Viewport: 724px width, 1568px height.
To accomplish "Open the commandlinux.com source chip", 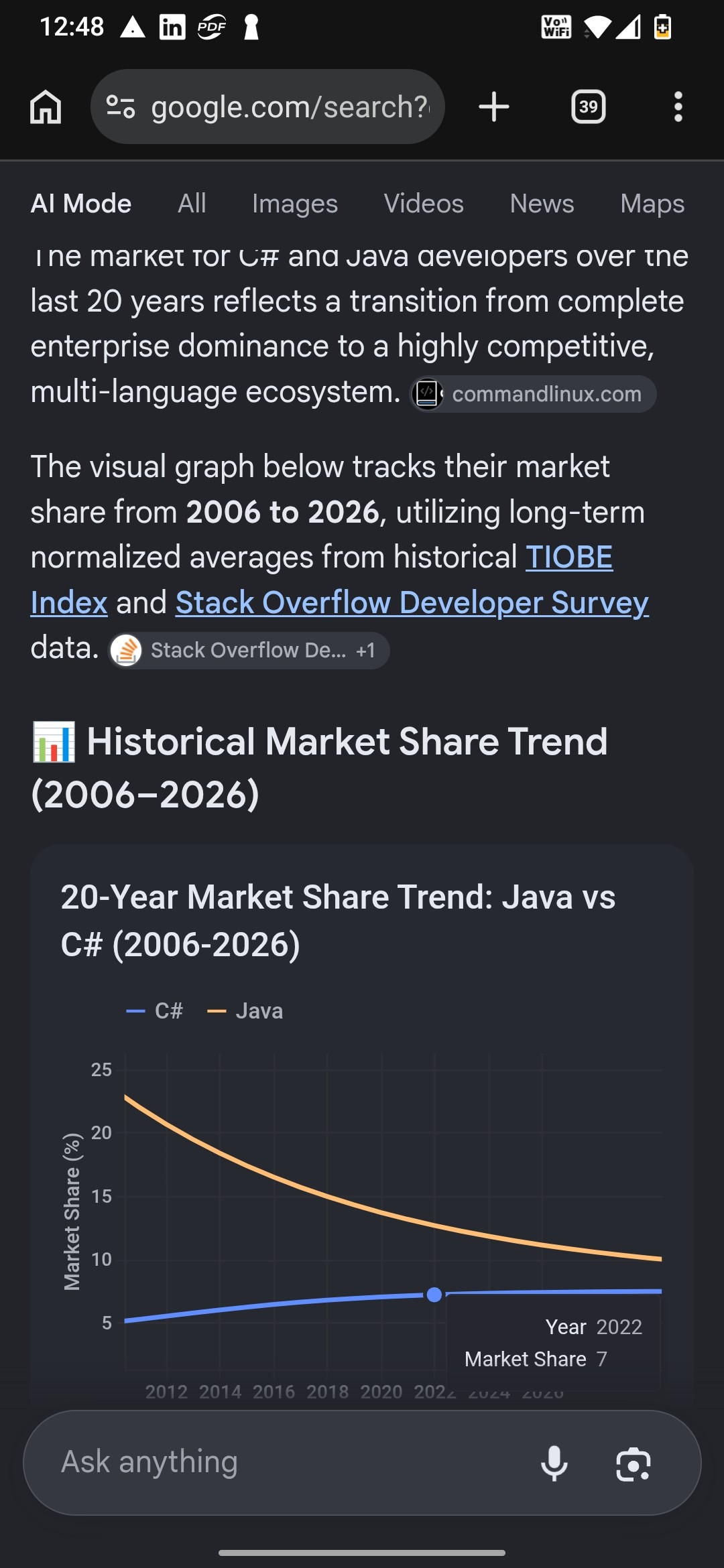I will [x=533, y=394].
